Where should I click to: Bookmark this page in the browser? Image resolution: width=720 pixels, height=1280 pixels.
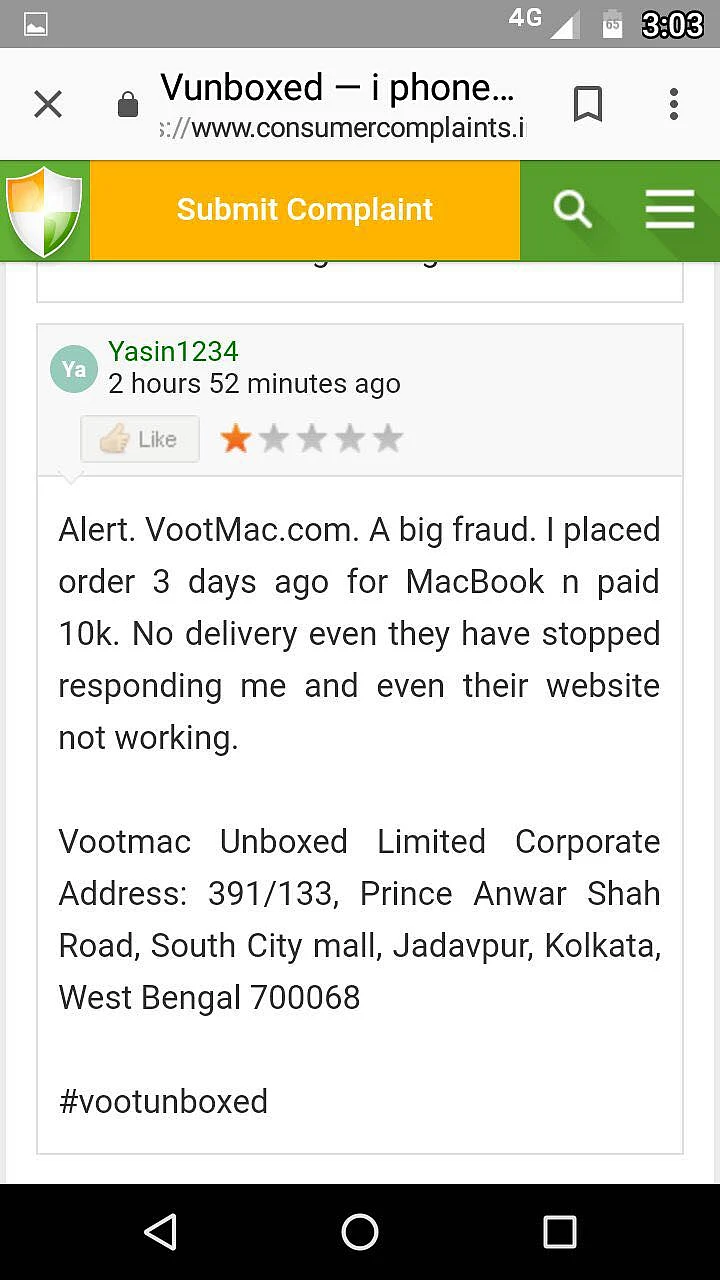coord(588,104)
